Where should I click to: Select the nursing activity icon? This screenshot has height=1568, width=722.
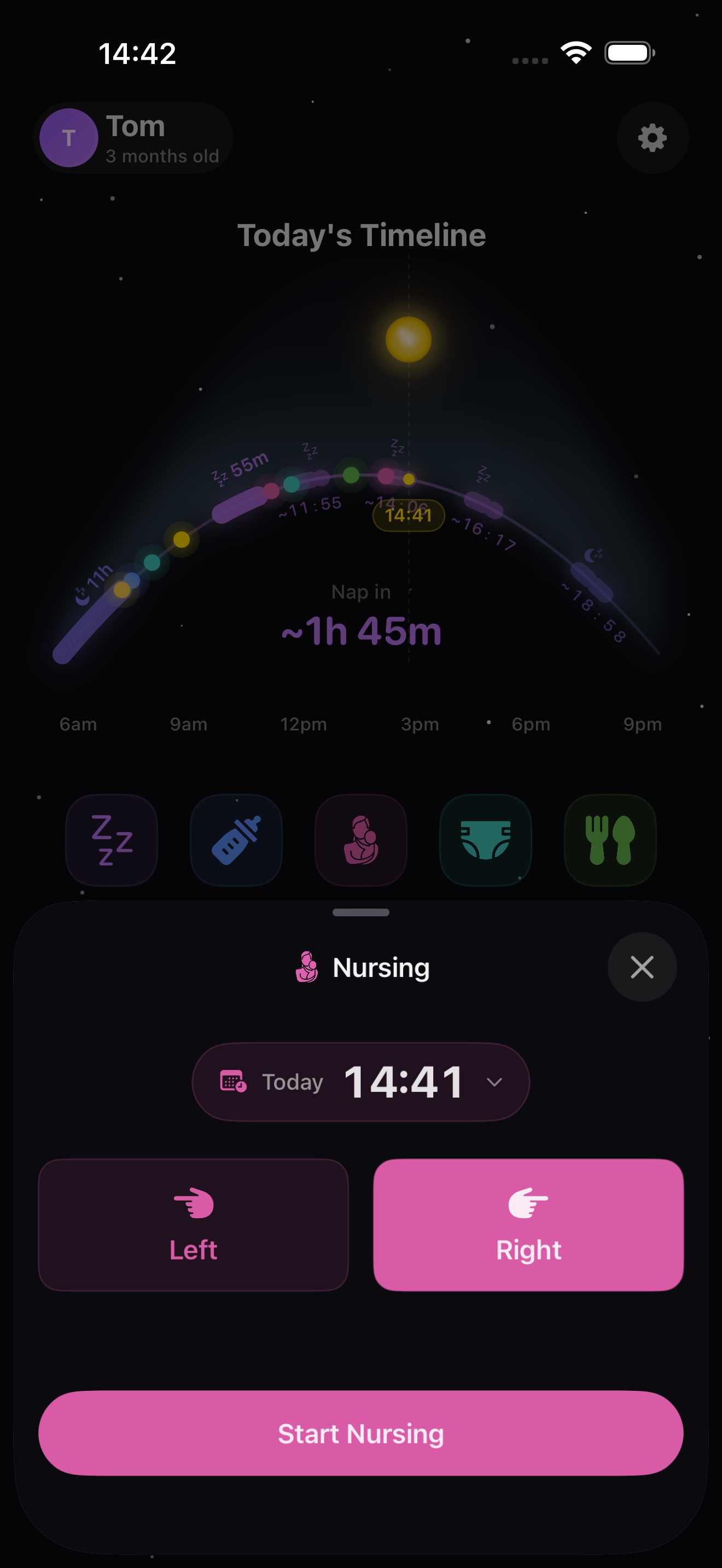pyautogui.click(x=361, y=840)
